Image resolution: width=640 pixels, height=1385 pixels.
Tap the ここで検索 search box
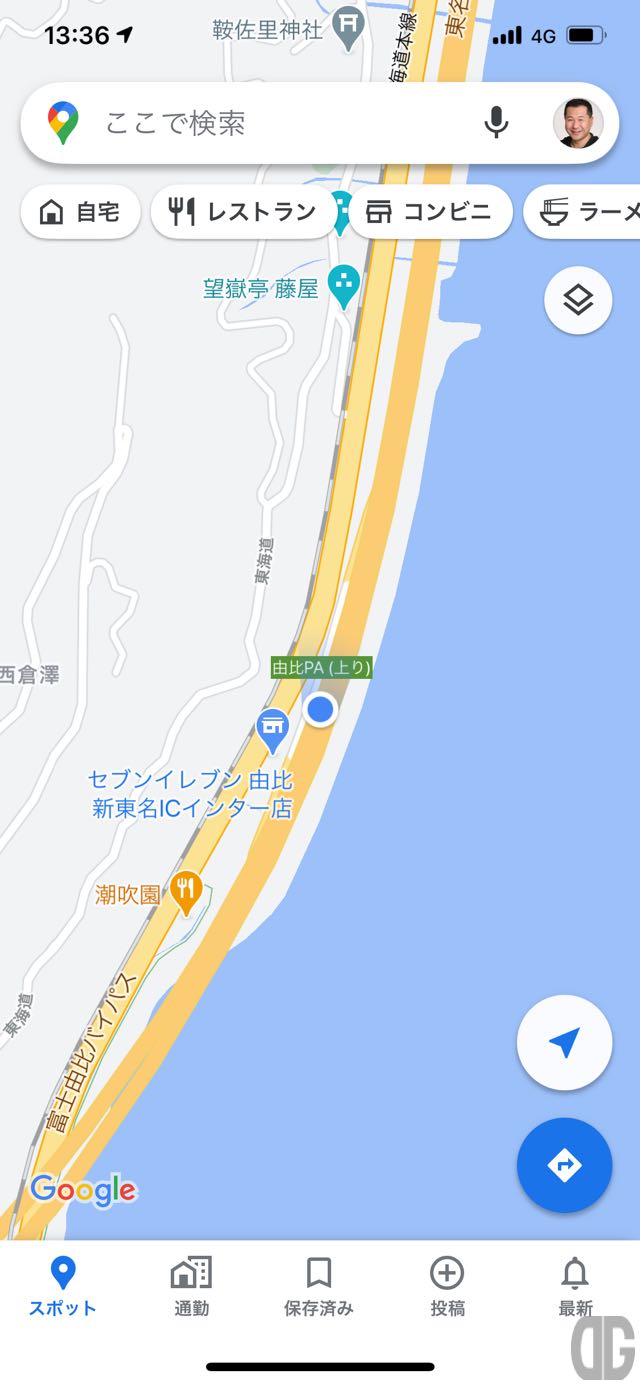[260, 123]
